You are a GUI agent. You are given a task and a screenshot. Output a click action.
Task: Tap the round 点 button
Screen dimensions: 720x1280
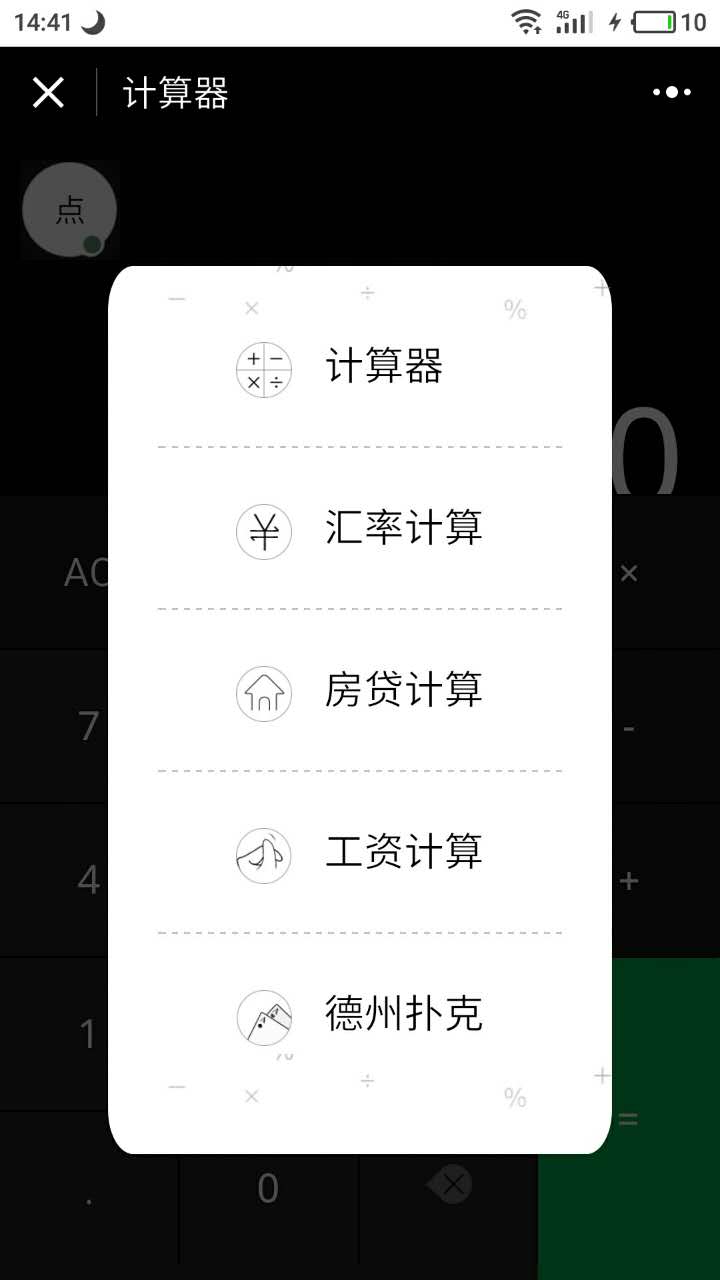[70, 210]
